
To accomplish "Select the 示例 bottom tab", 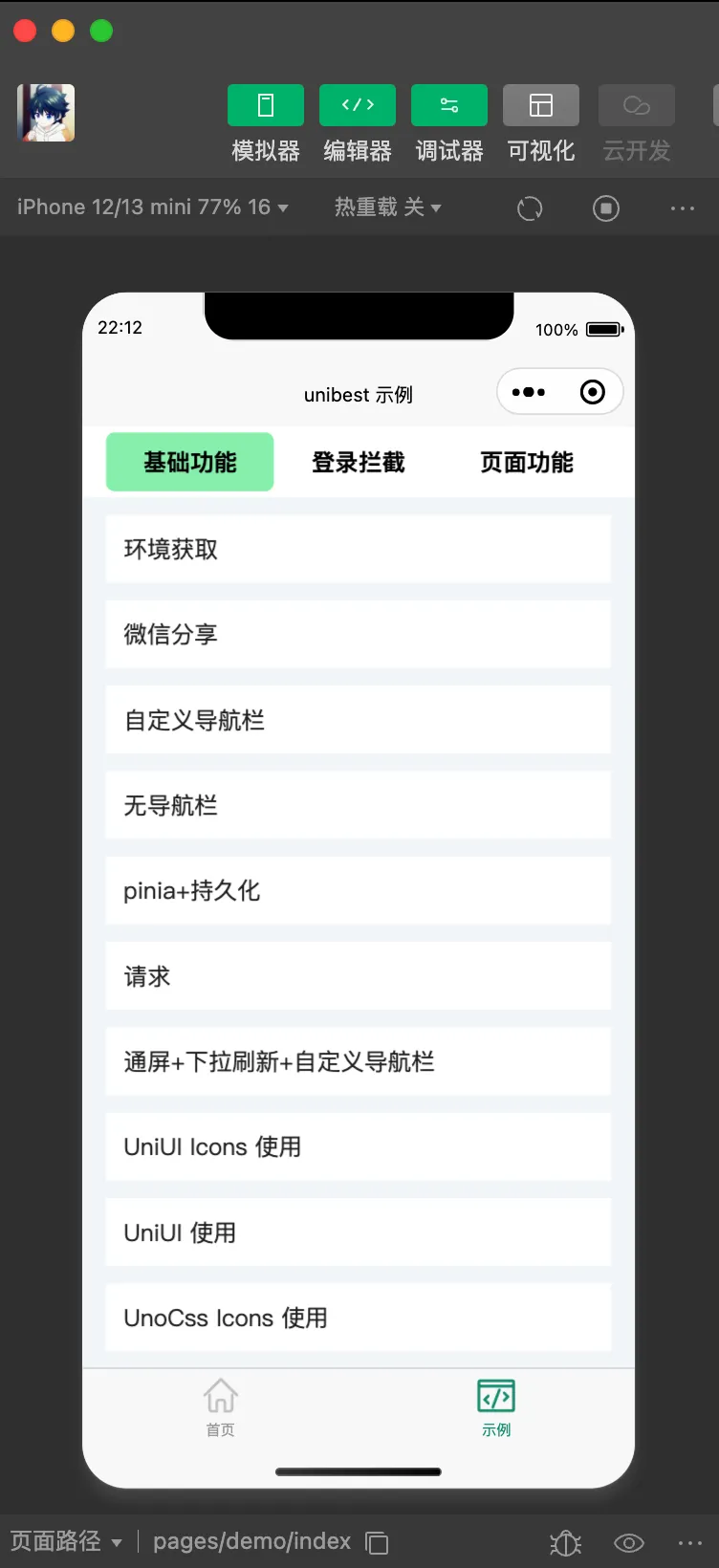I will point(496,1407).
